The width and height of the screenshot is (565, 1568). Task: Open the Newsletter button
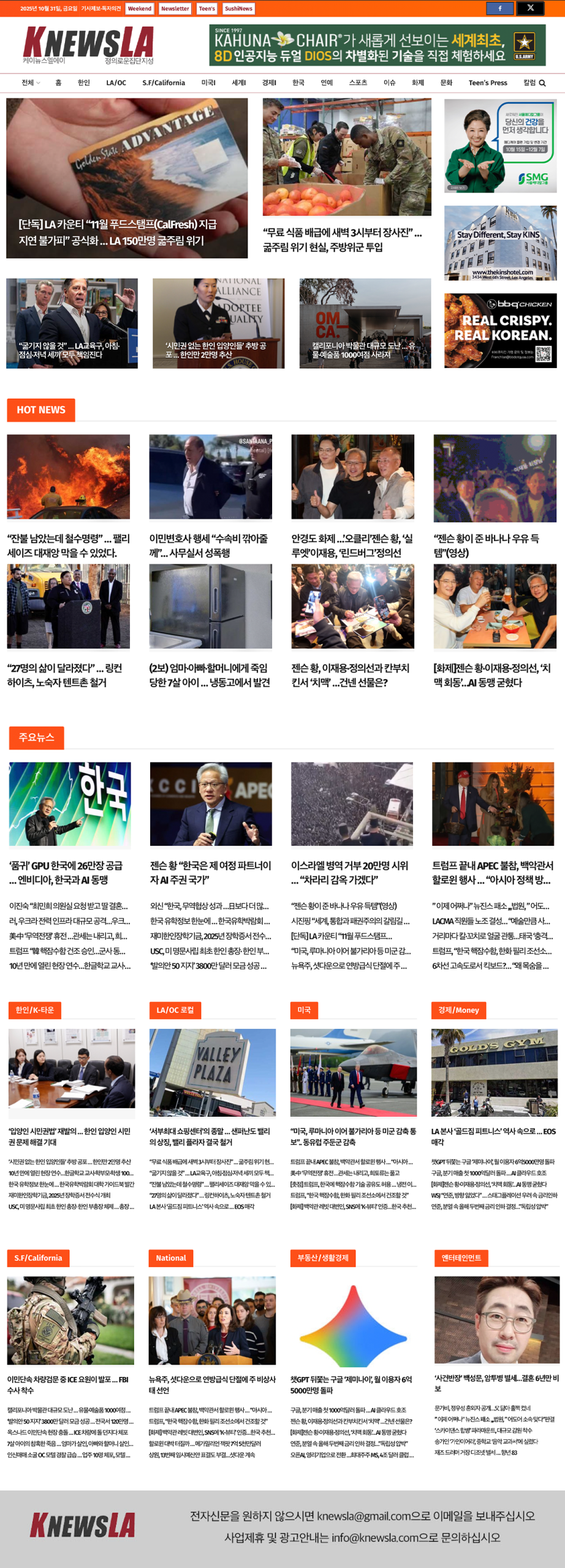pos(175,9)
